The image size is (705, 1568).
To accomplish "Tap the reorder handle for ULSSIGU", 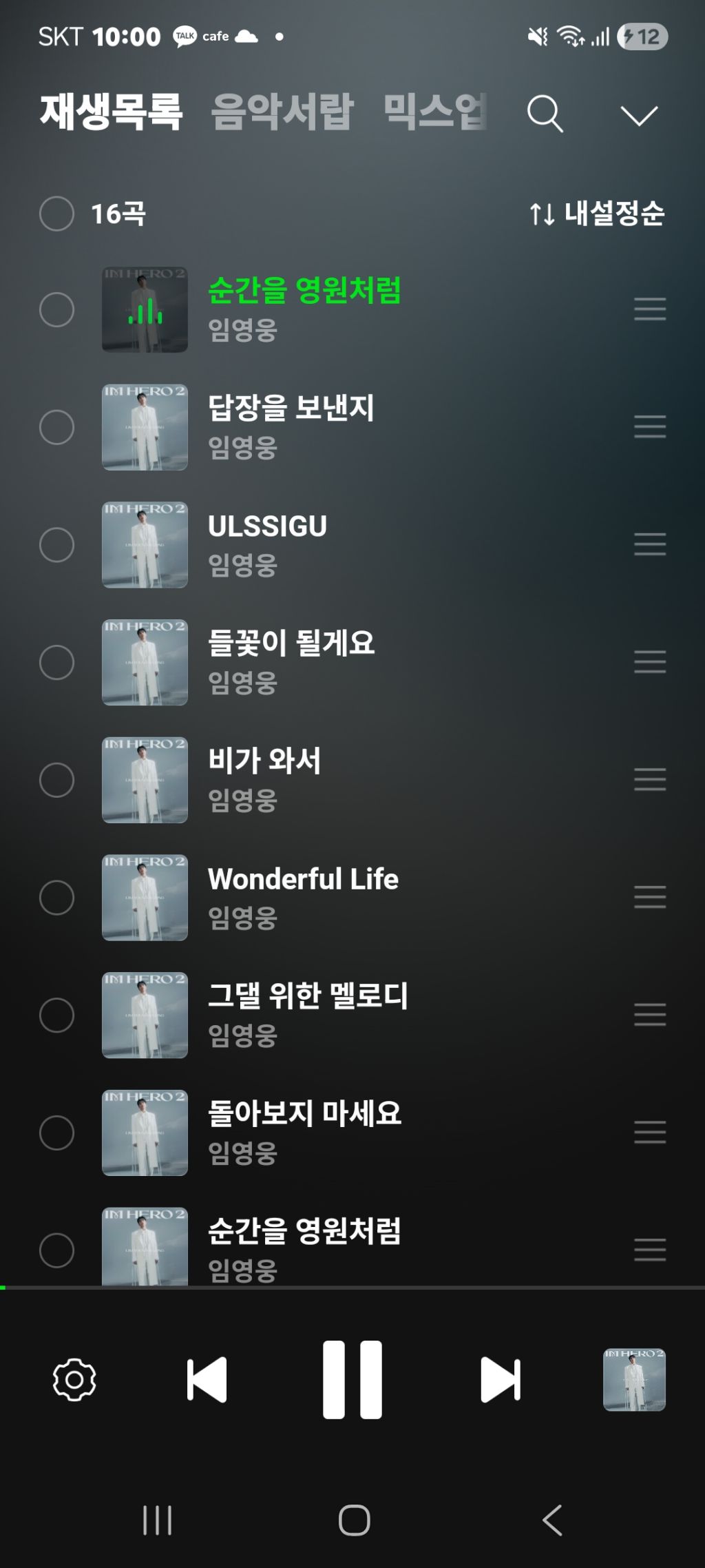I will point(650,544).
